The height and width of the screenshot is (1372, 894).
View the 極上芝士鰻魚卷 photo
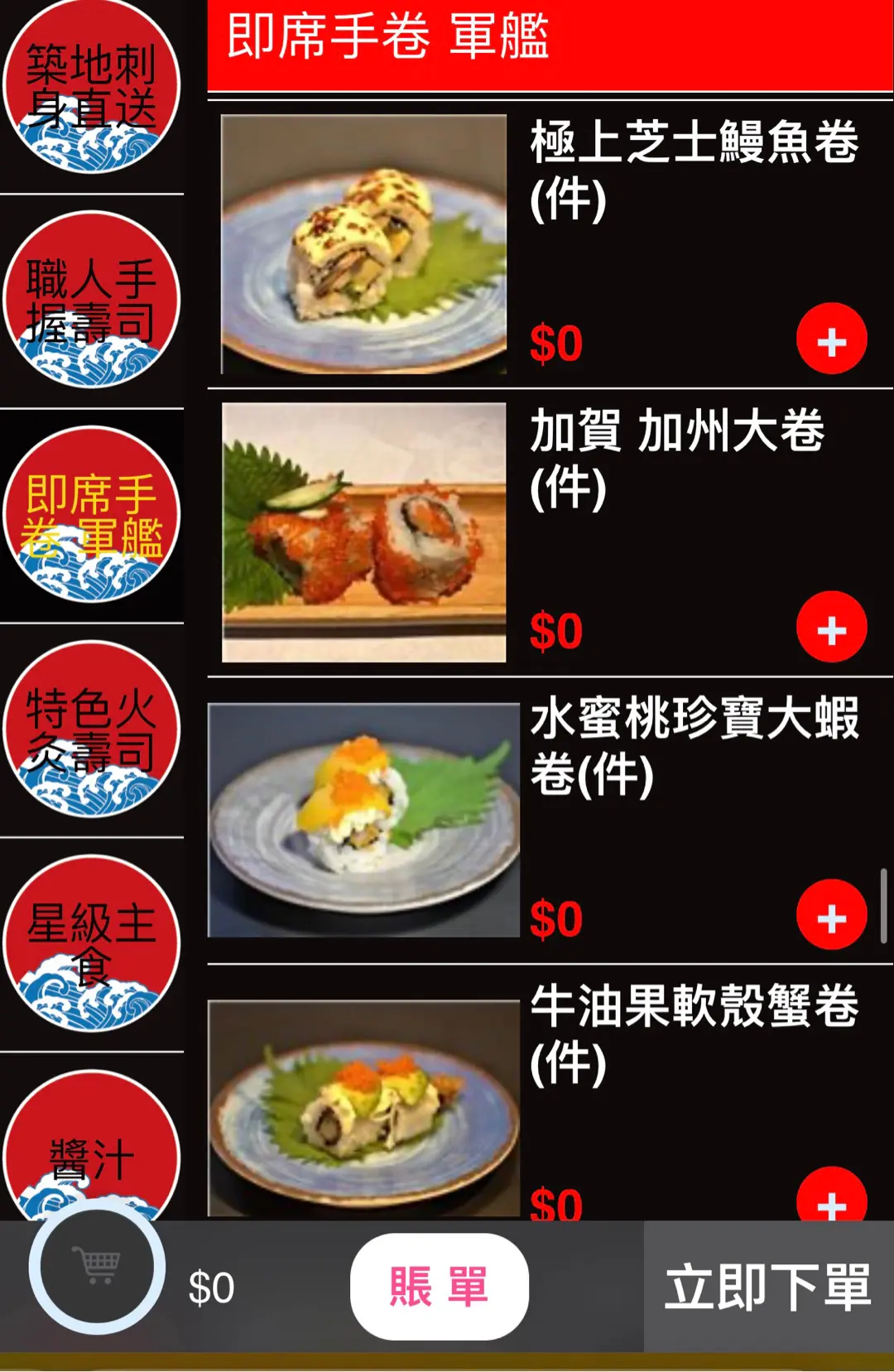tap(363, 244)
